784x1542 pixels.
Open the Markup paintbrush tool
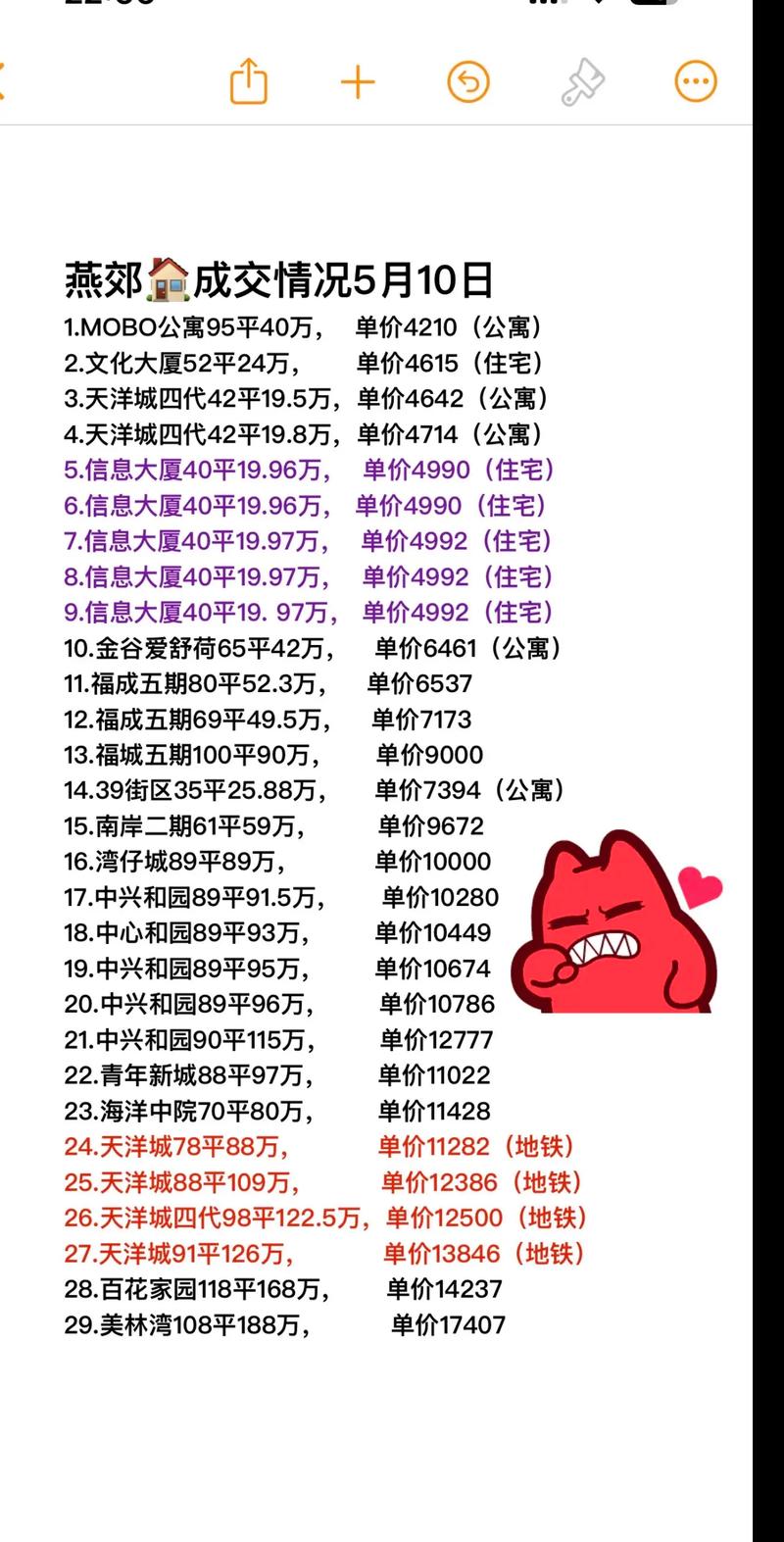[581, 82]
